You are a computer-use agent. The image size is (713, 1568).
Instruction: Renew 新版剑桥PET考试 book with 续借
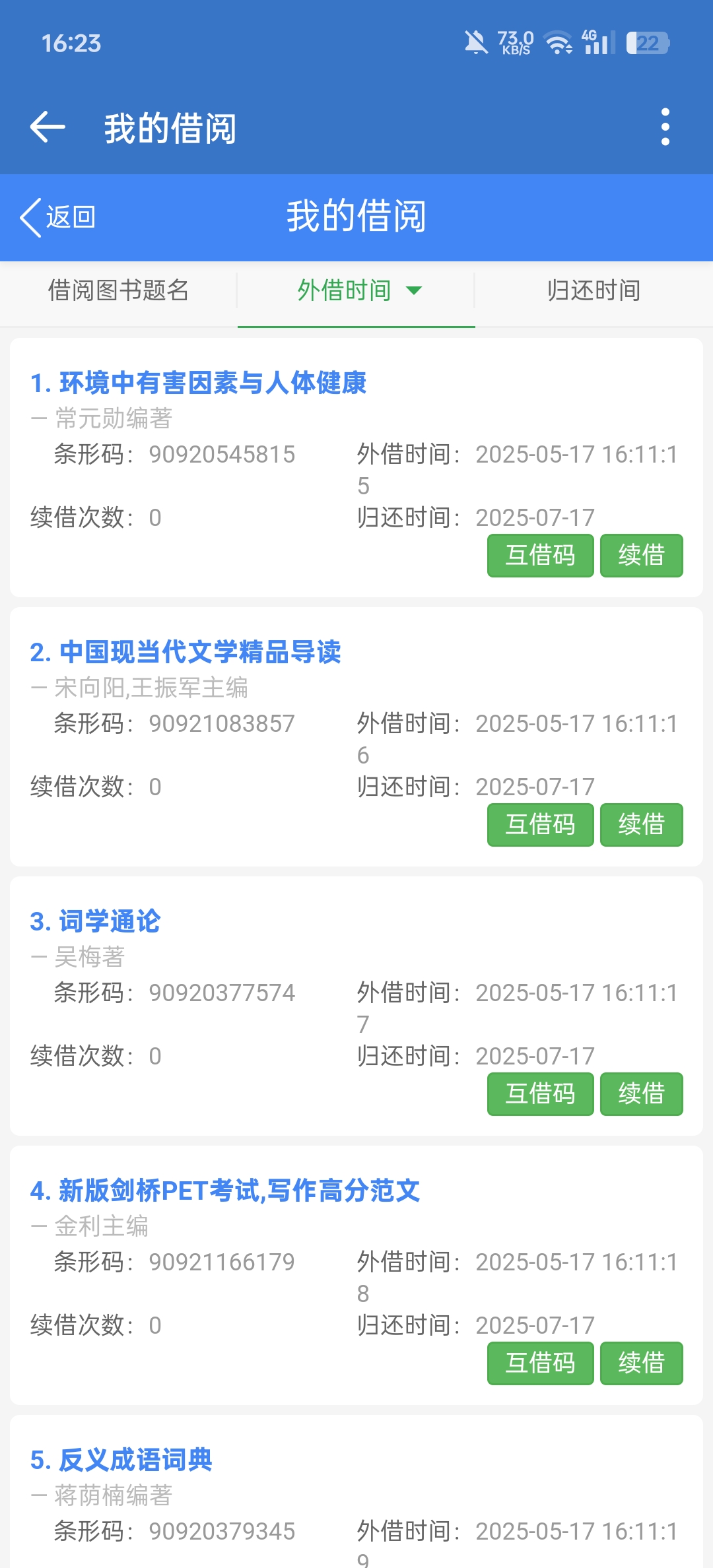[641, 1363]
